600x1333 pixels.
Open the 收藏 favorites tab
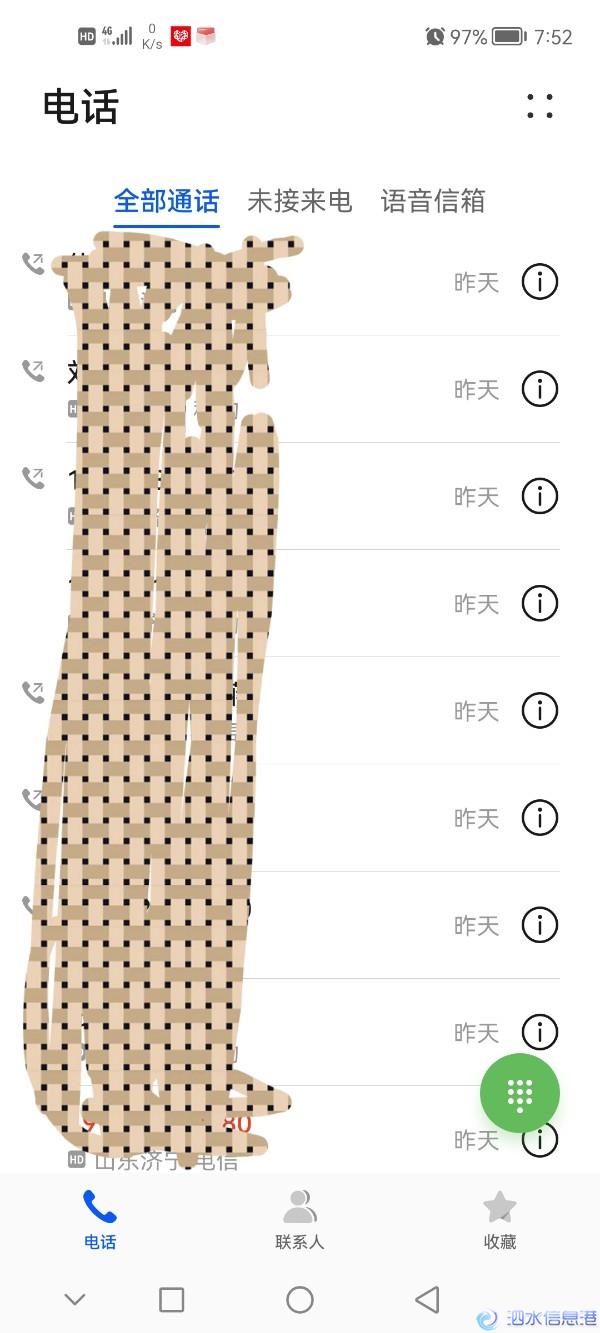click(499, 1219)
